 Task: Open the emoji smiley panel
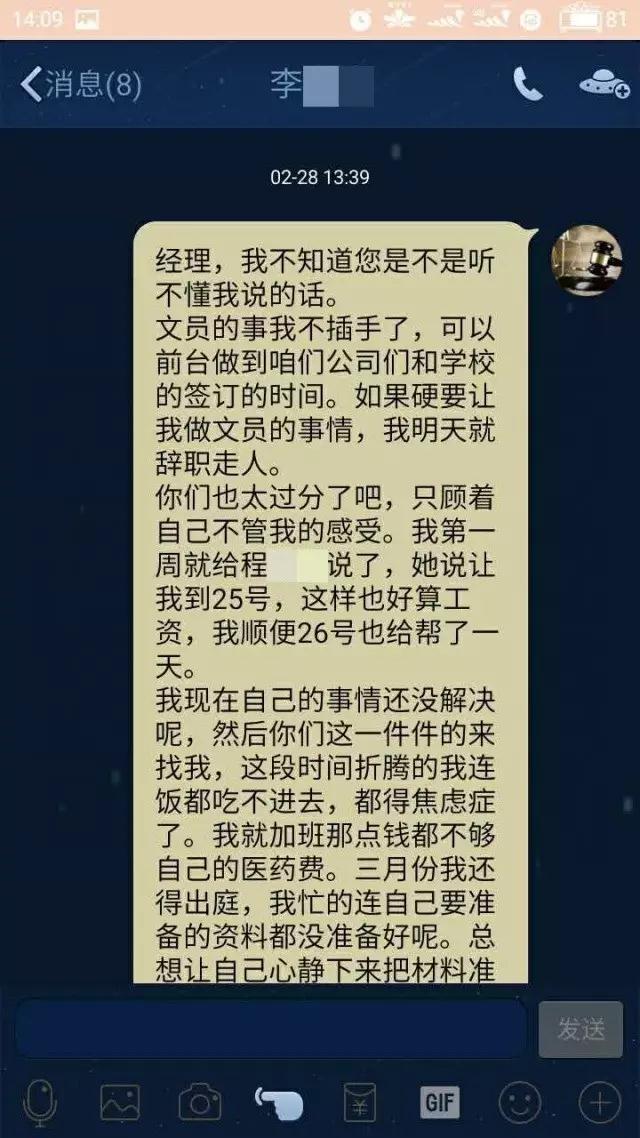519,1102
